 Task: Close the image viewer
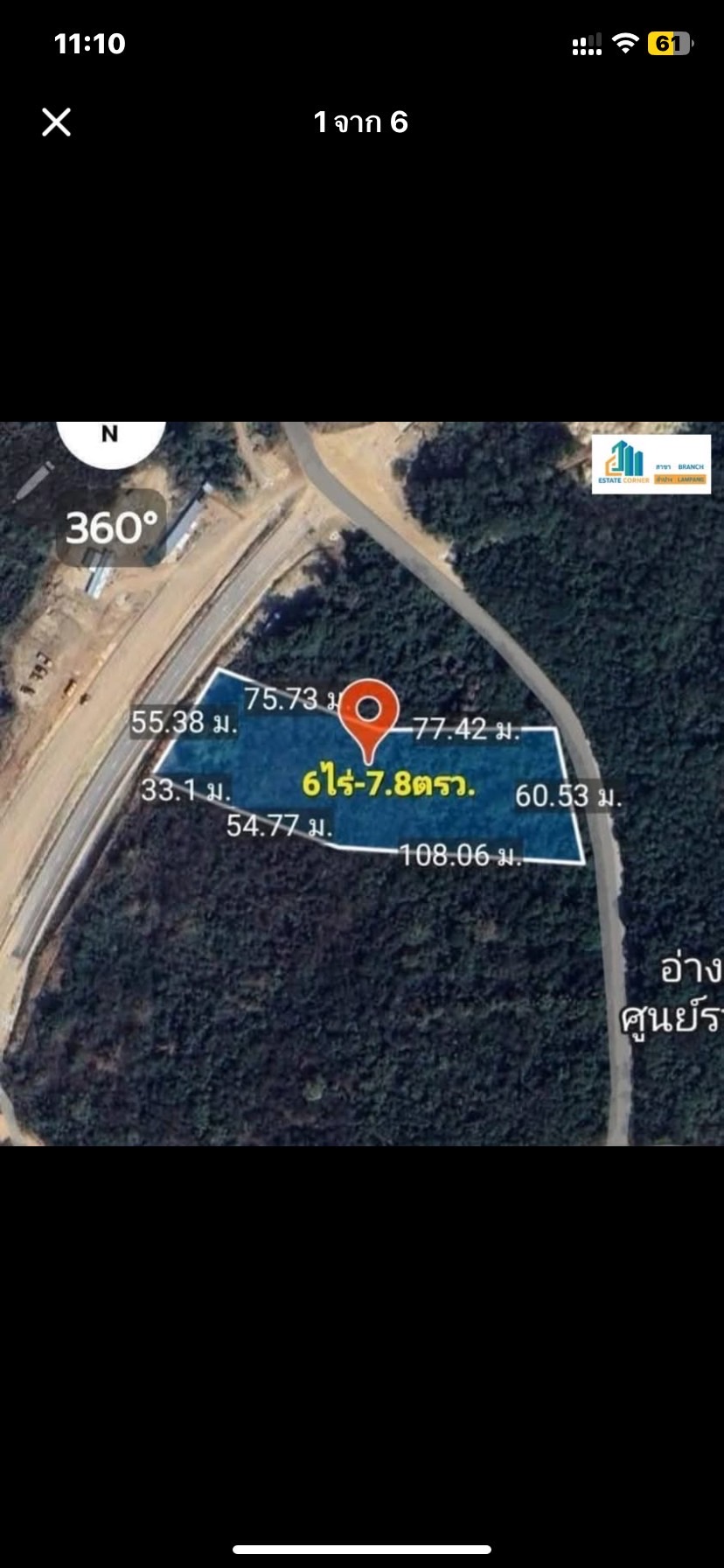coord(57,122)
